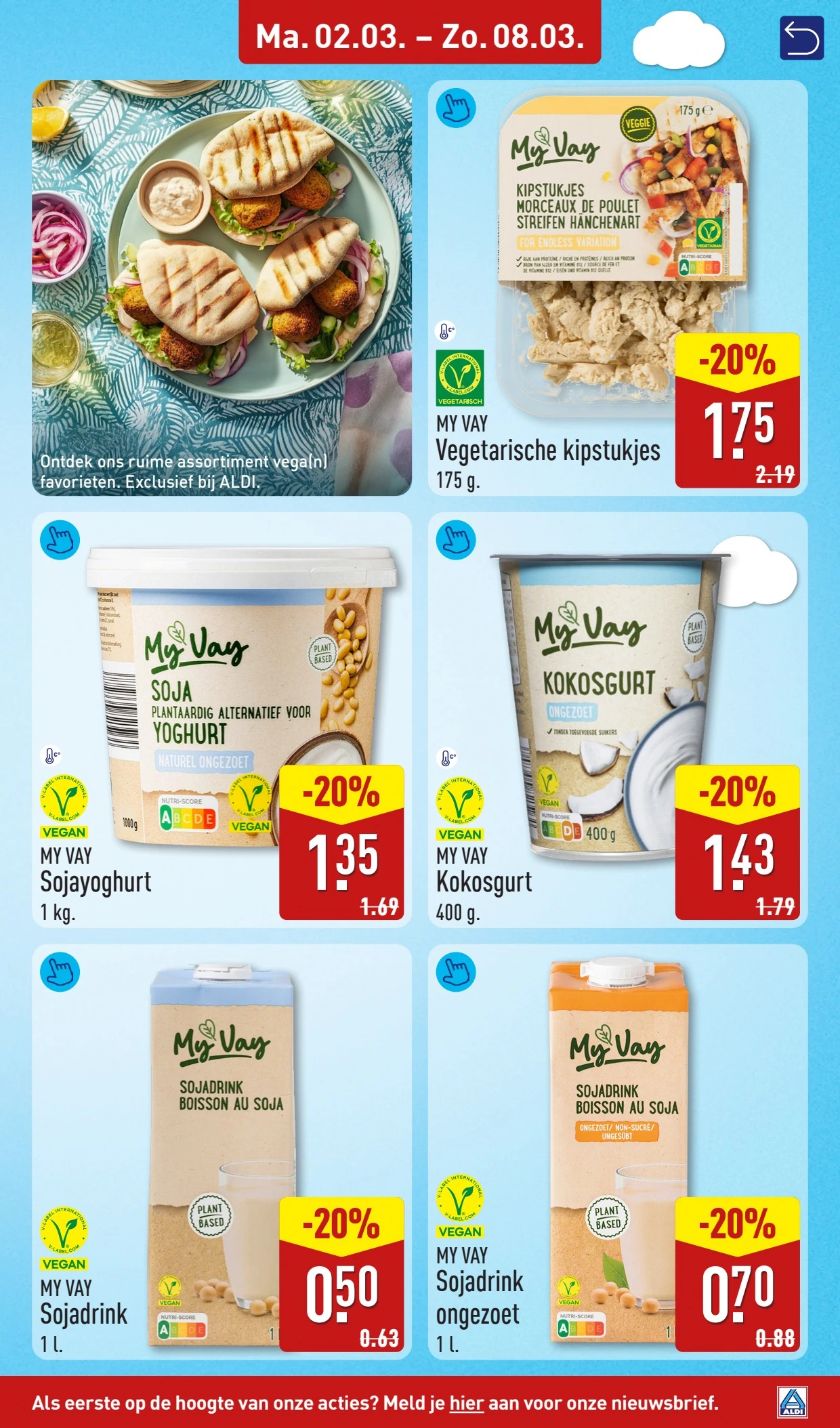
Task: Open the Kokosgurt 400 g product
Action: tap(617, 719)
